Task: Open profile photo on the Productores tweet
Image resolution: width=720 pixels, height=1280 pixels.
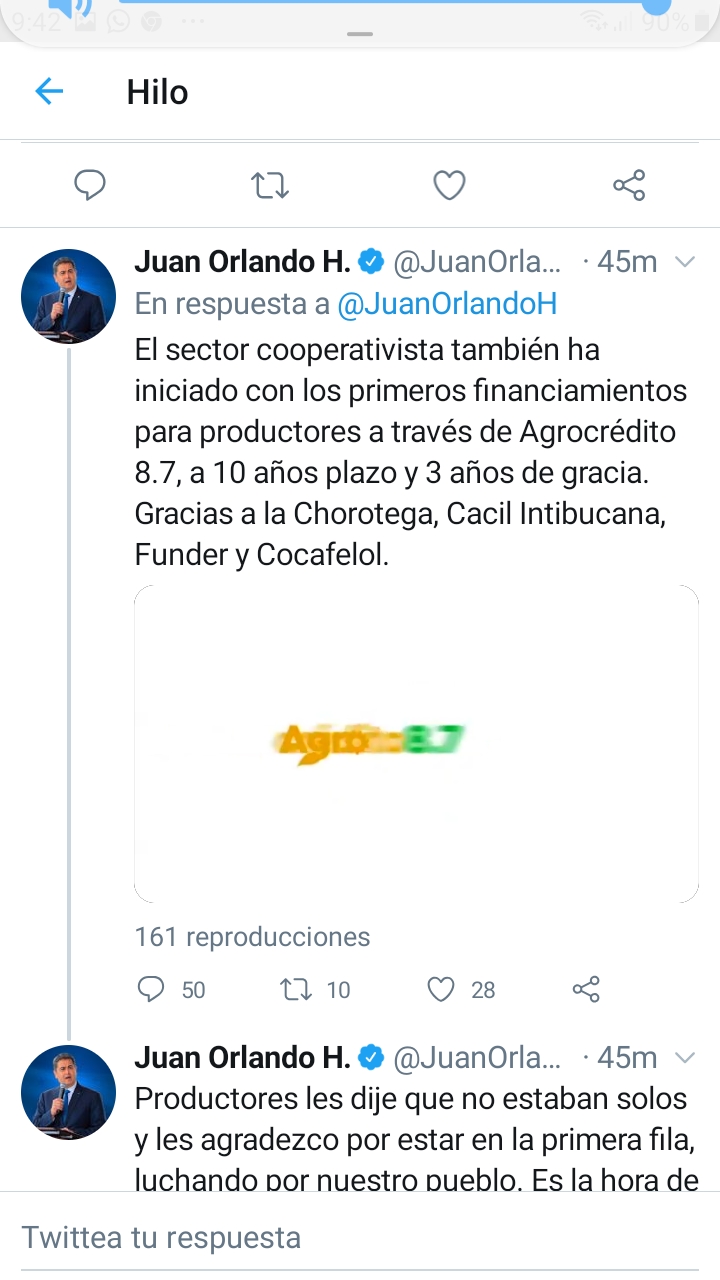Action: (x=68, y=1093)
